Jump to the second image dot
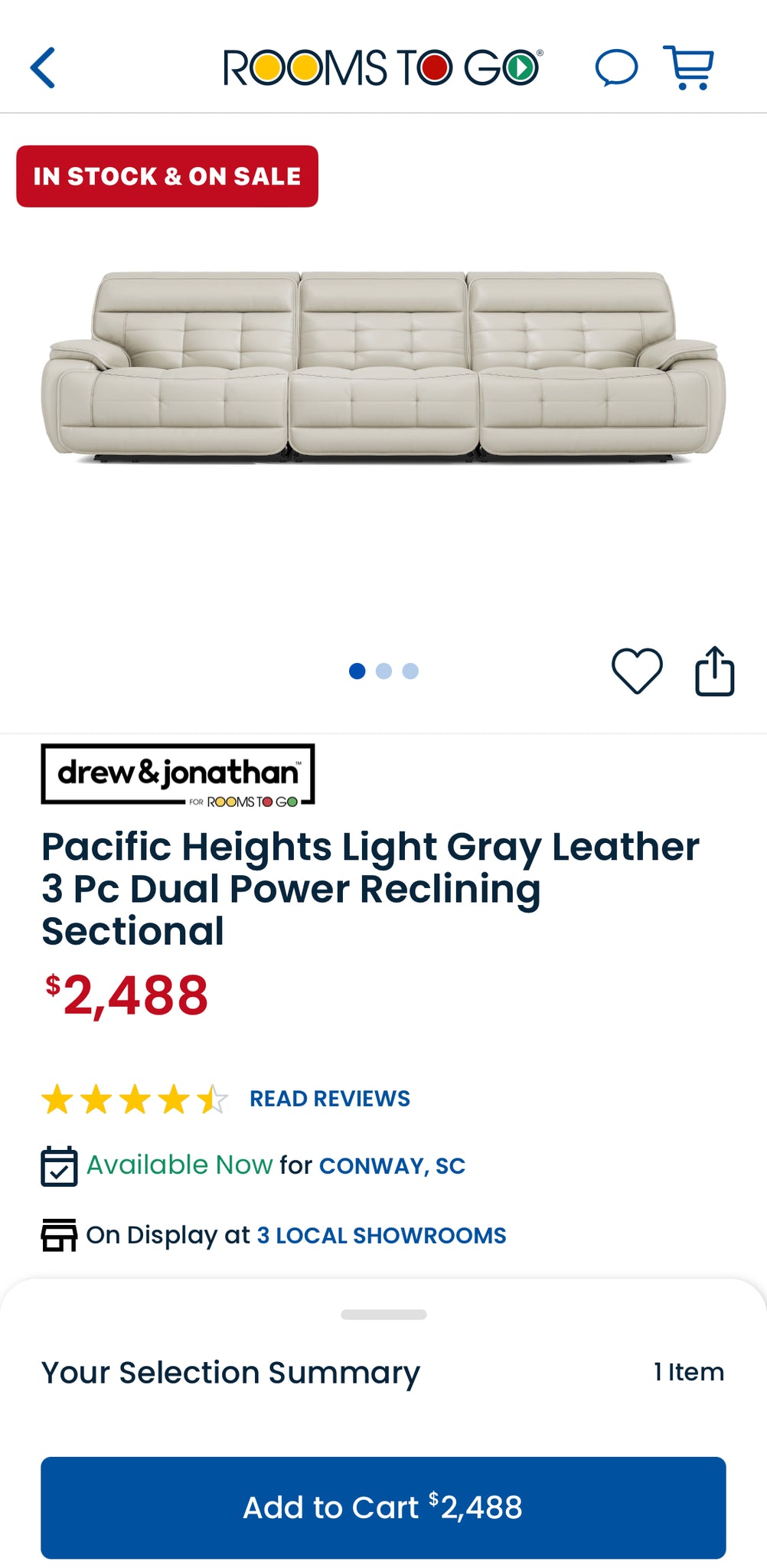 pos(383,671)
